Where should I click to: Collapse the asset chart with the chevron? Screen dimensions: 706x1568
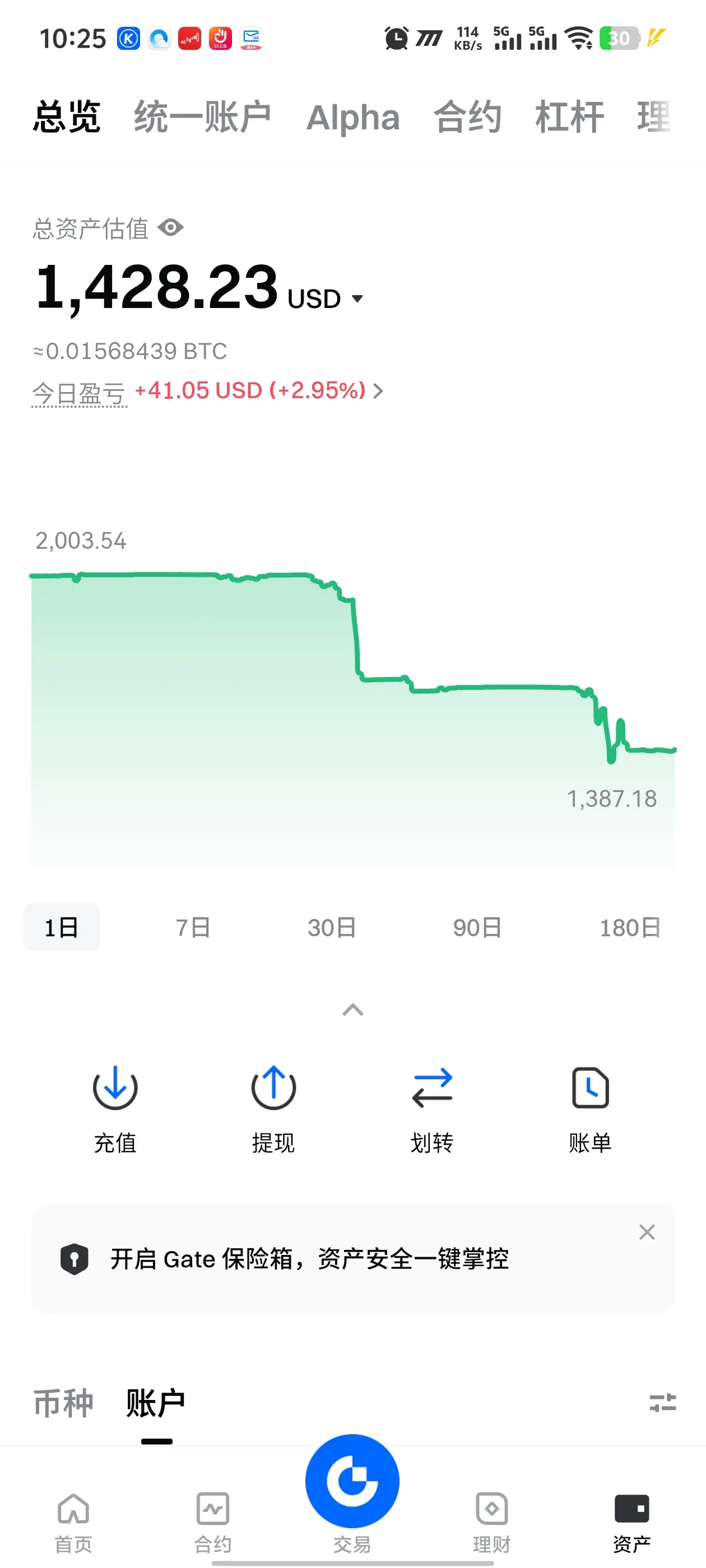click(x=352, y=1010)
